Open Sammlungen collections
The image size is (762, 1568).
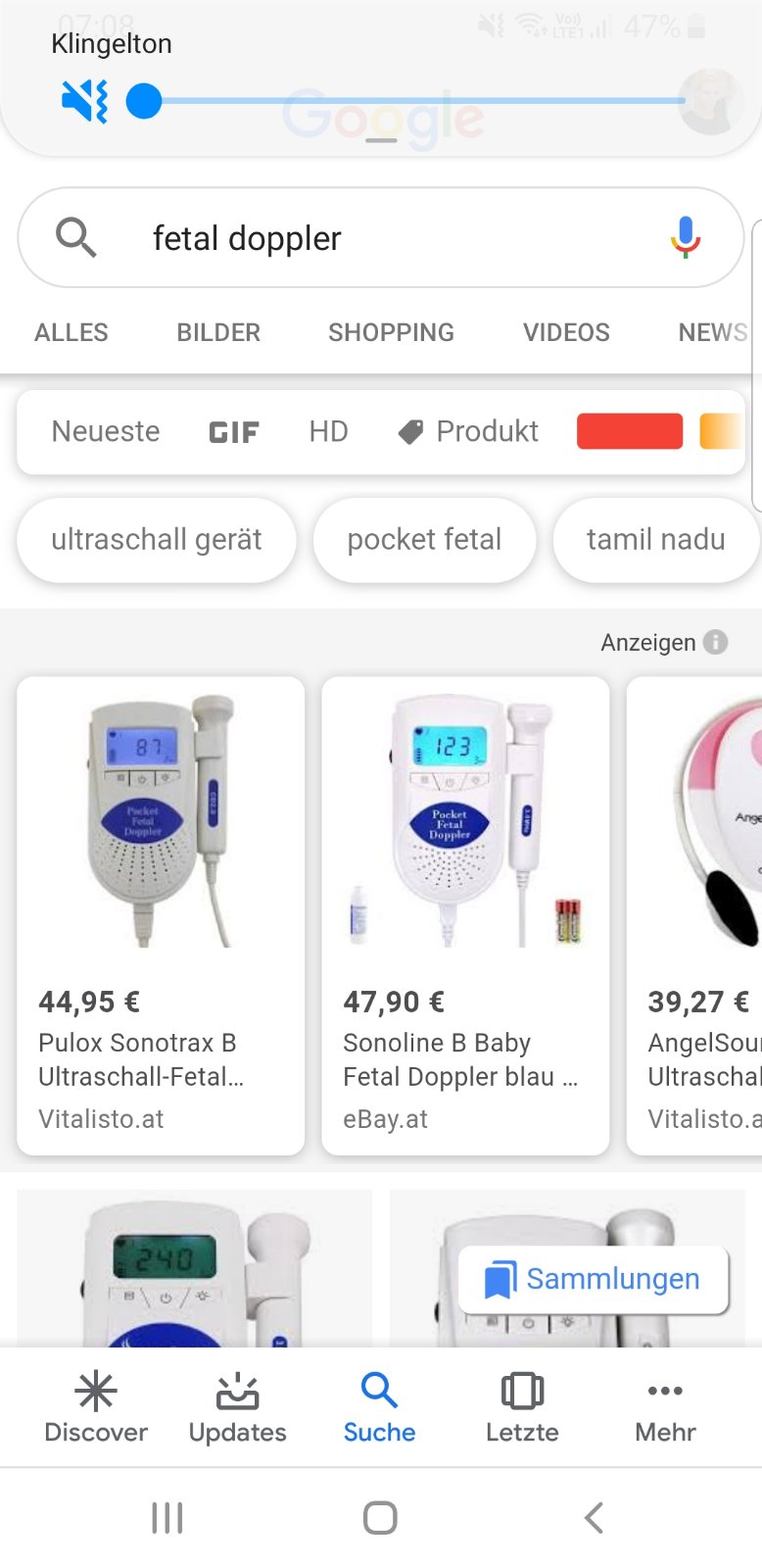coord(594,1279)
